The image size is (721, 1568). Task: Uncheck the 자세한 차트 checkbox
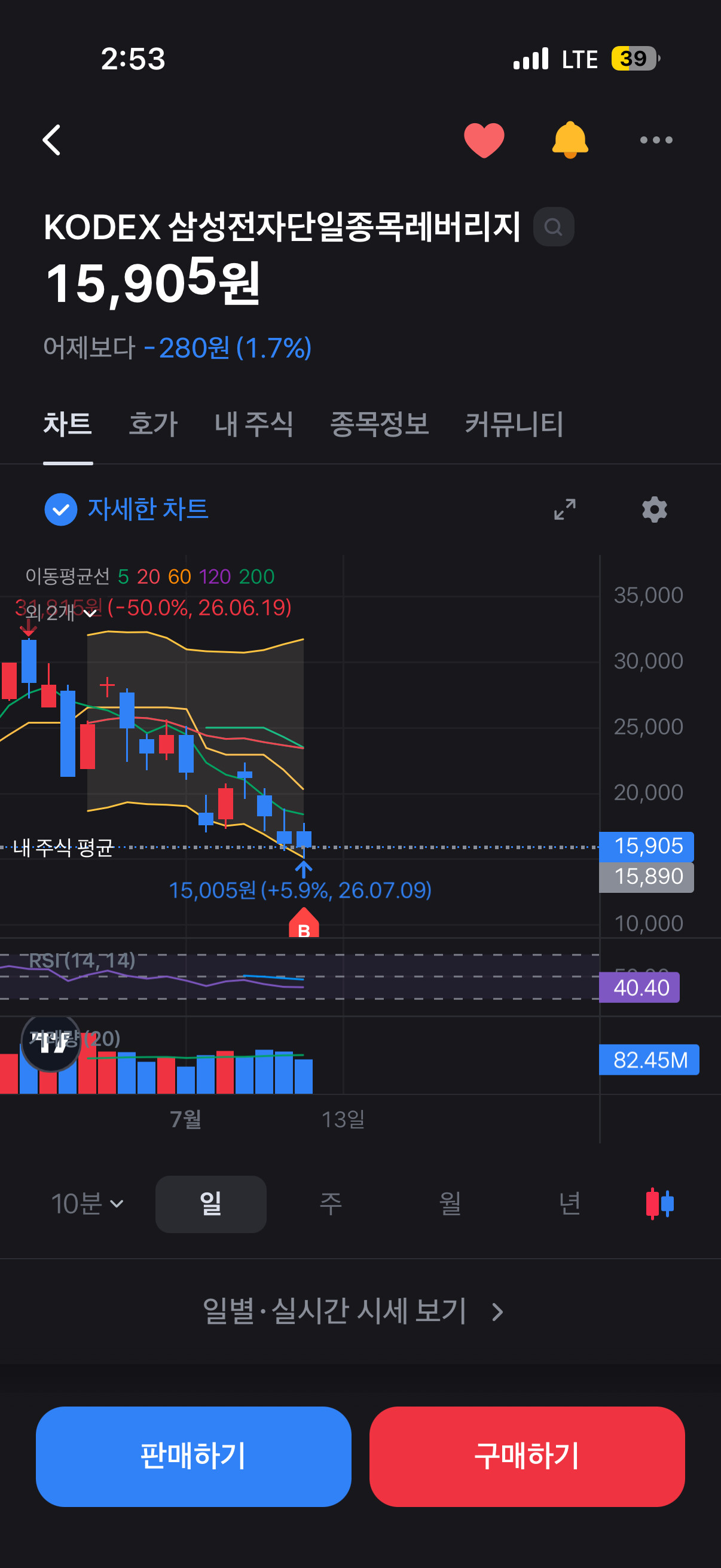pos(61,510)
